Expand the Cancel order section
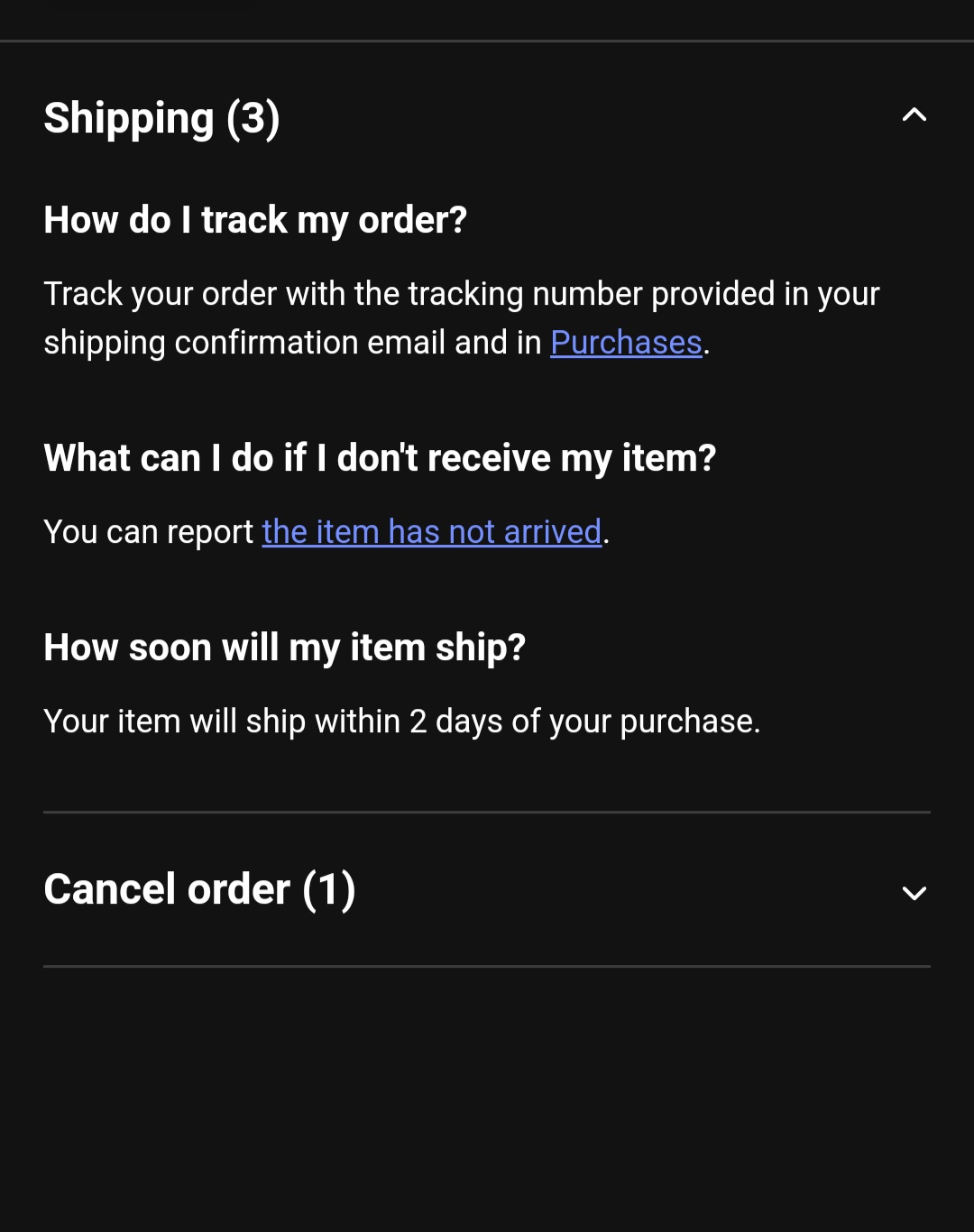The height and width of the screenshot is (1232, 974). click(914, 892)
